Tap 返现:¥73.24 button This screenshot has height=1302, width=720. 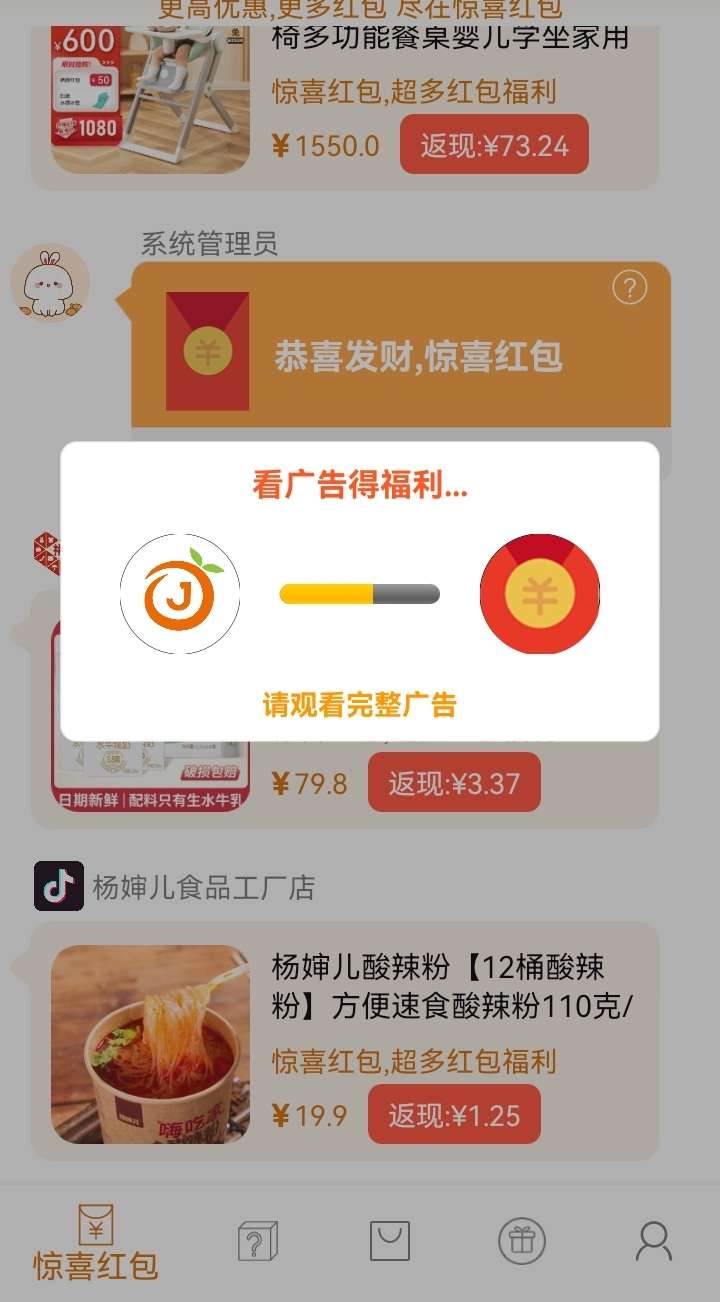[x=494, y=146]
